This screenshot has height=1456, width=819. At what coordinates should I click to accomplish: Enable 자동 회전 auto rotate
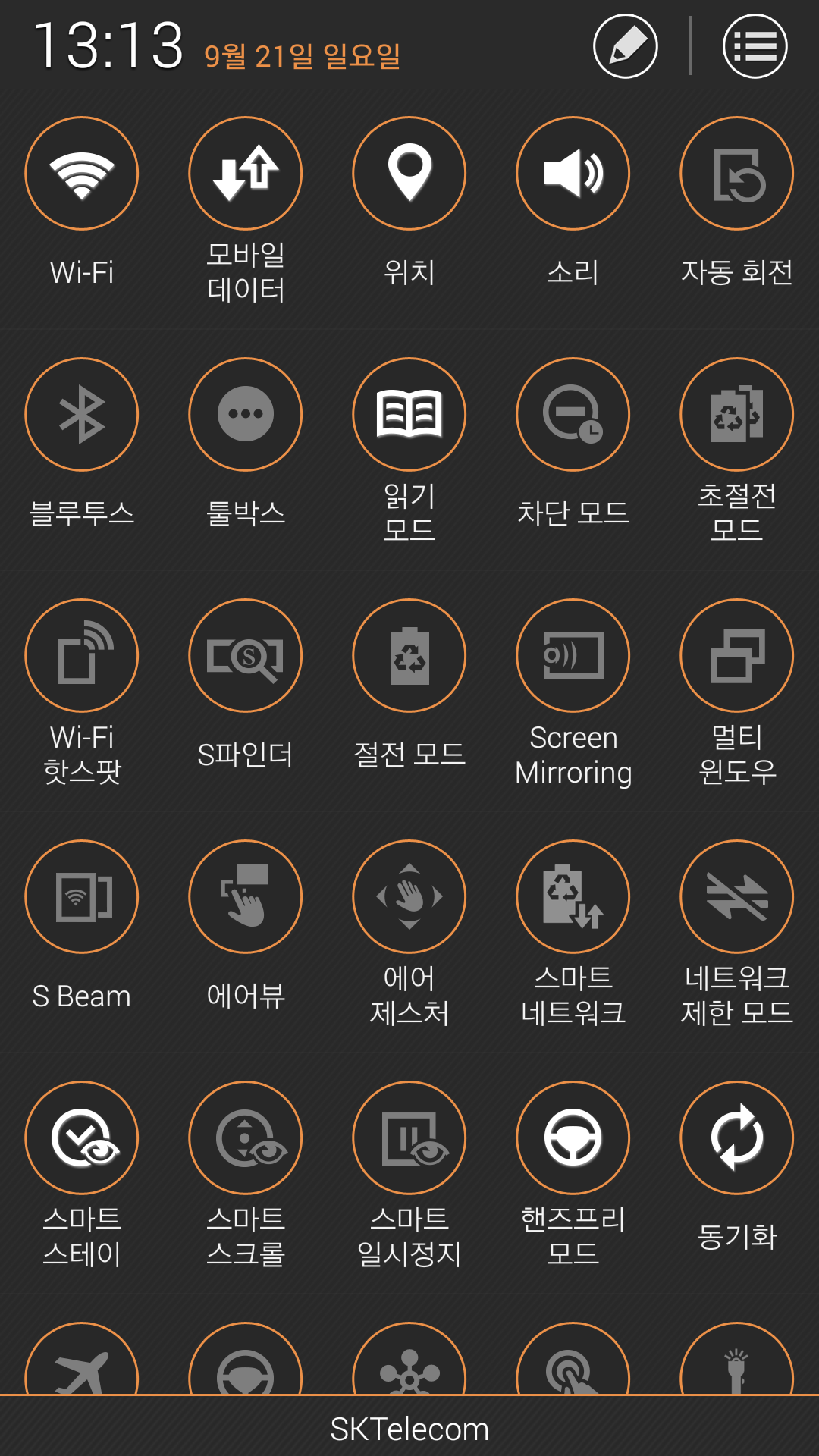point(737,174)
